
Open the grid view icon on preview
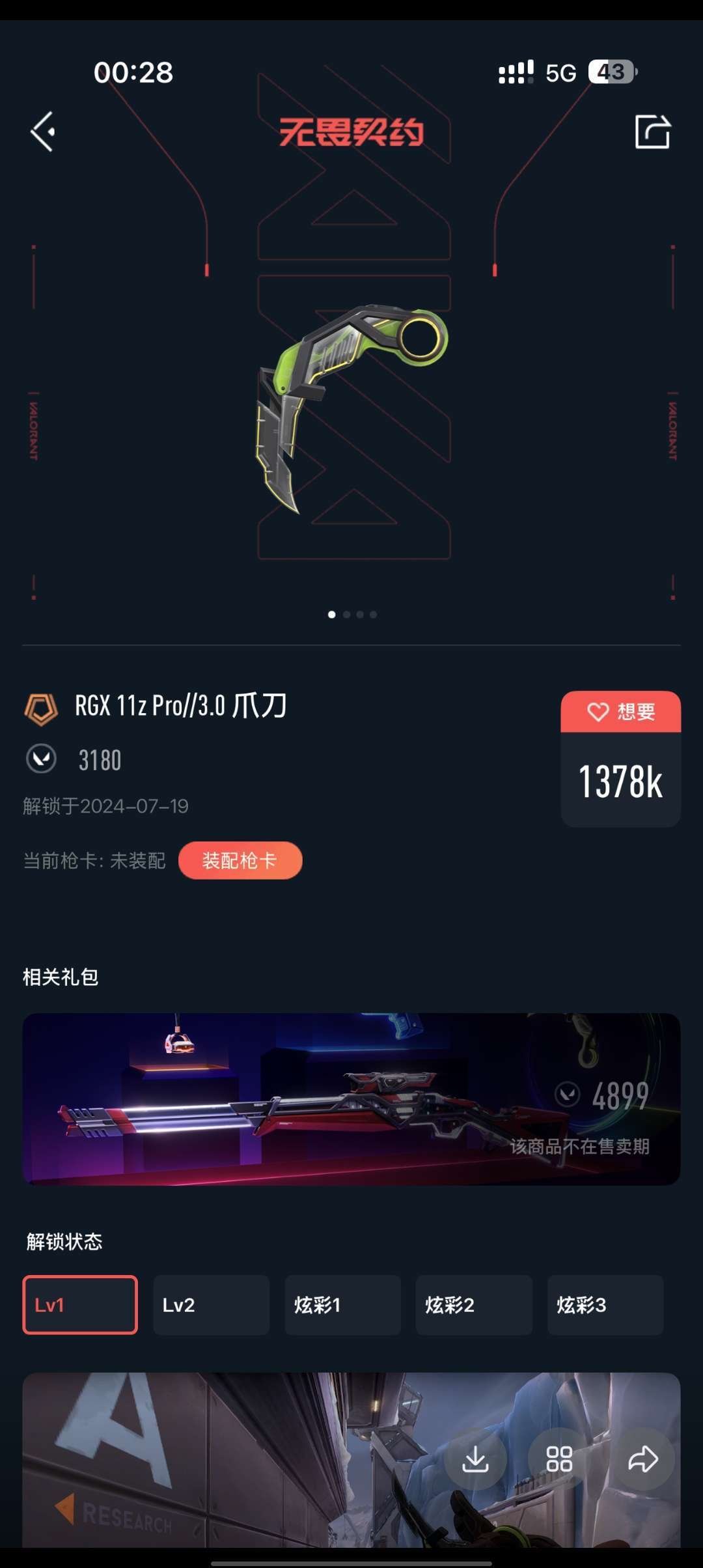point(559,1459)
